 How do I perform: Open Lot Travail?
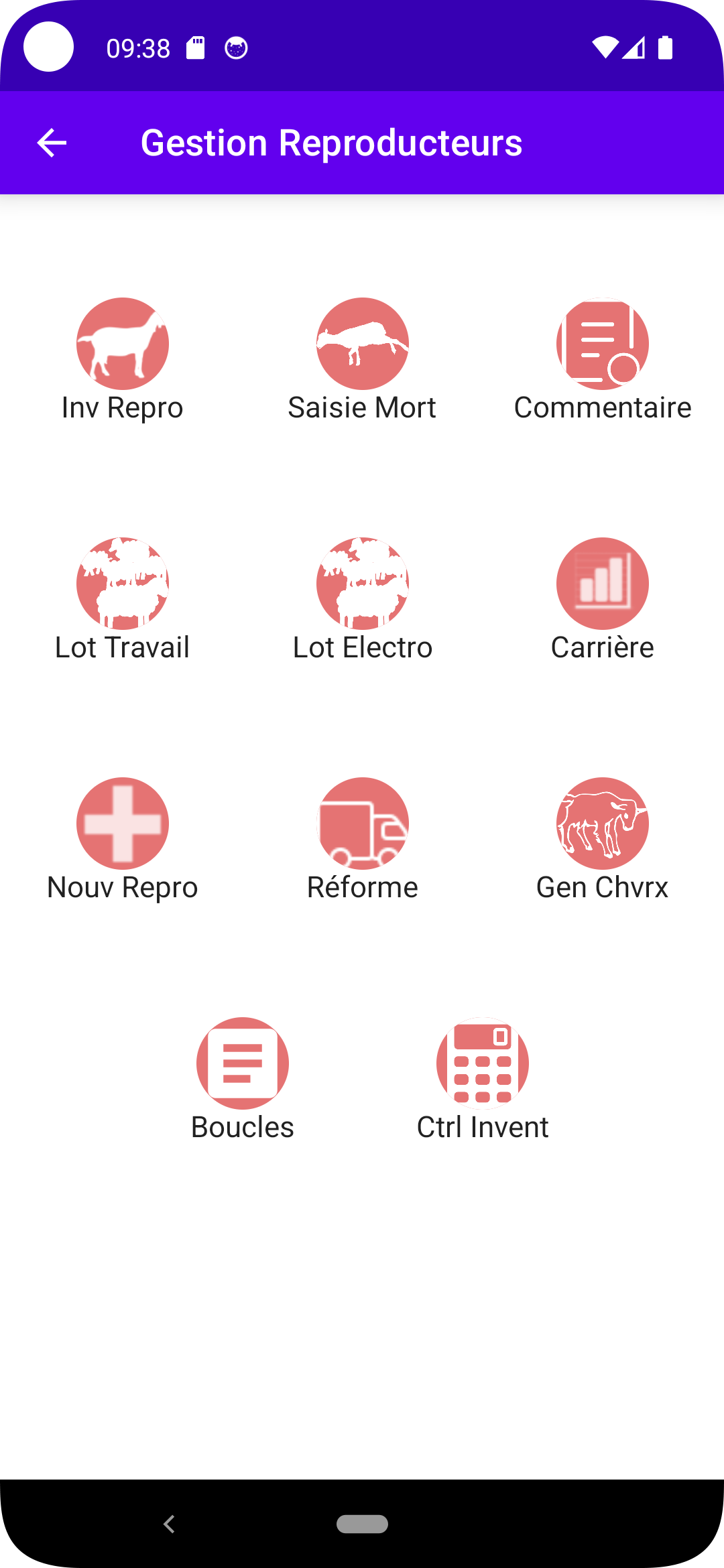pos(122,584)
